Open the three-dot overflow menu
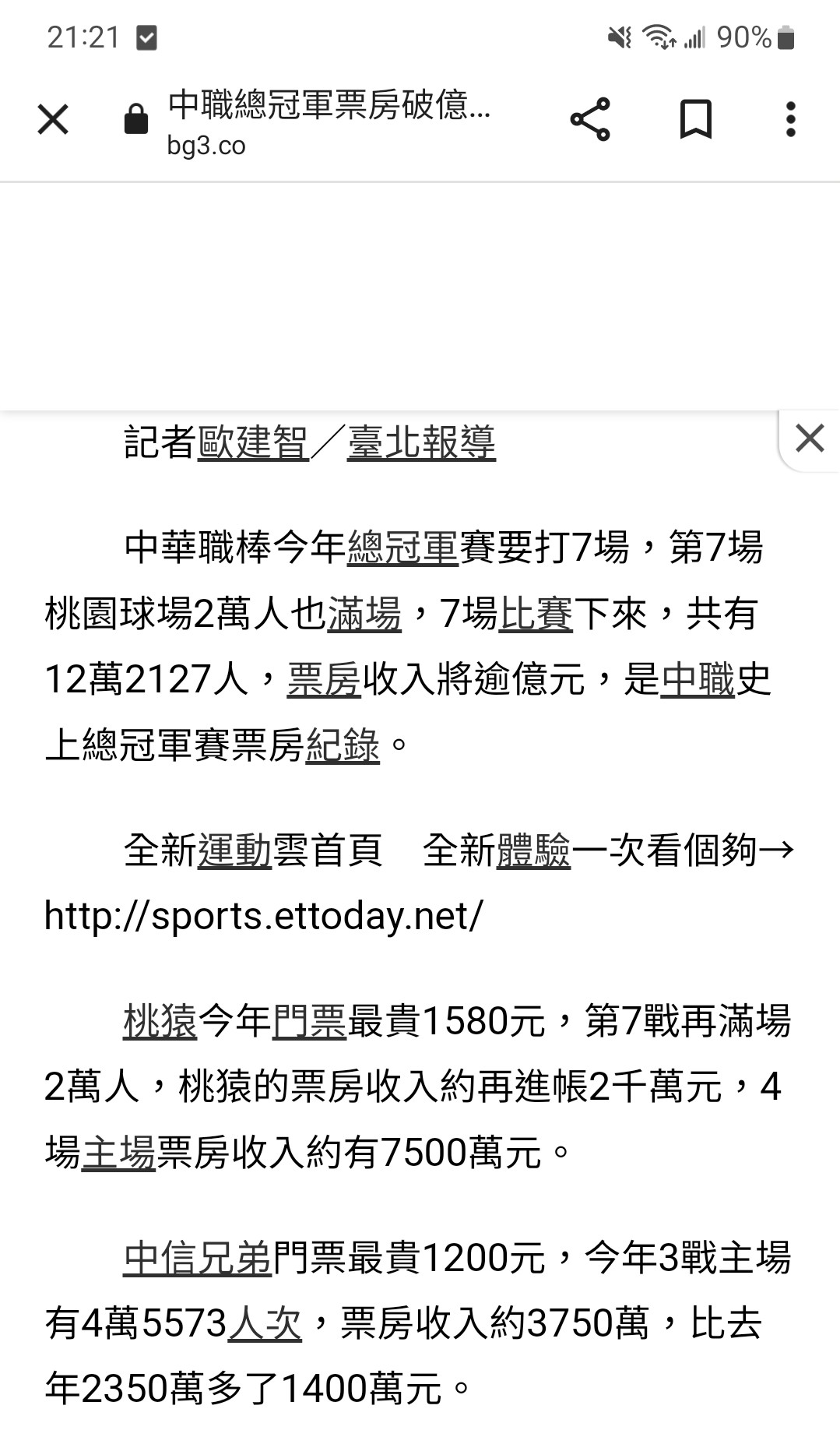Image resolution: width=840 pixels, height=1430 pixels. click(x=790, y=119)
